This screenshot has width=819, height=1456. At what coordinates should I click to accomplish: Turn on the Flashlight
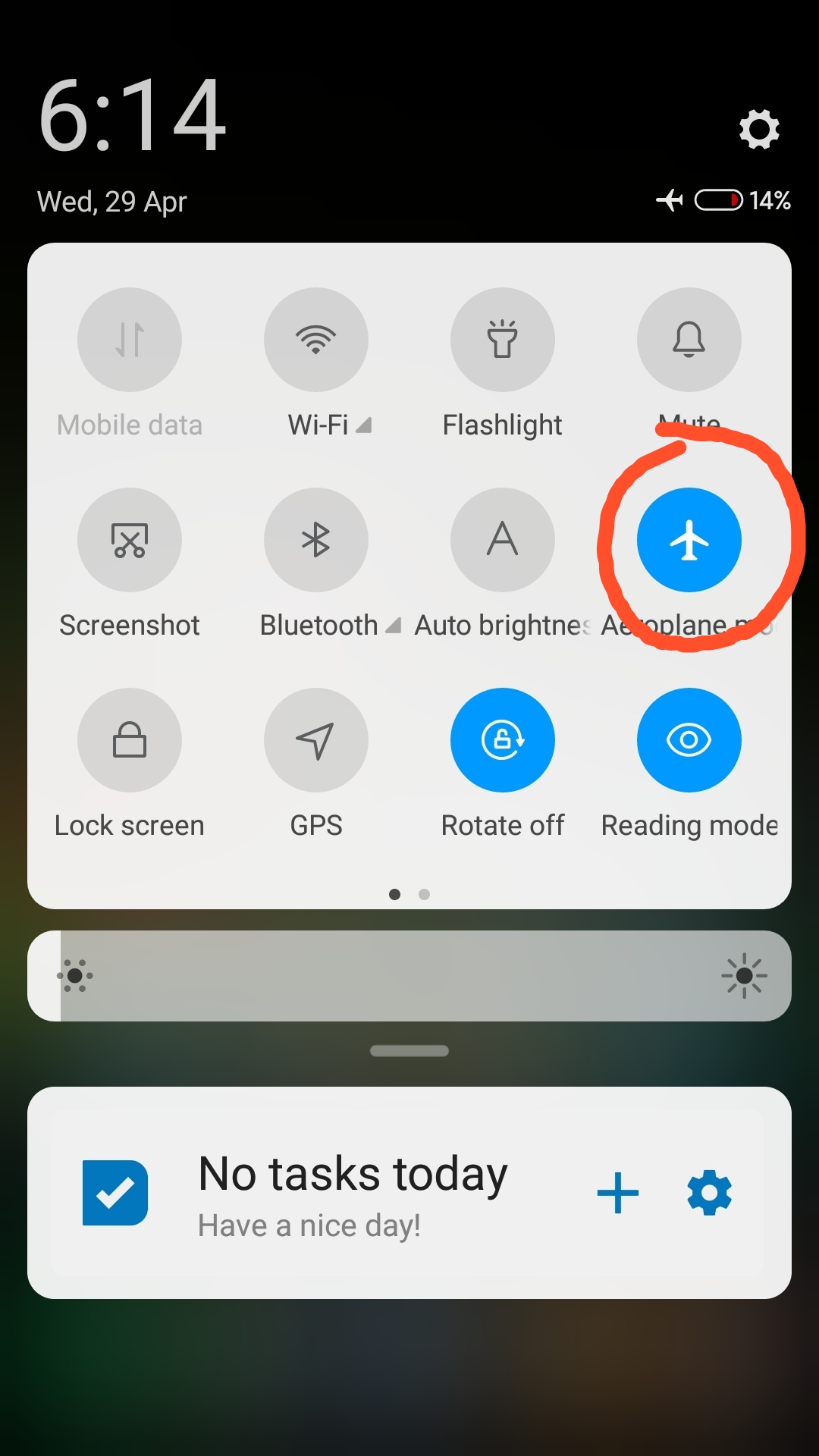[503, 340]
